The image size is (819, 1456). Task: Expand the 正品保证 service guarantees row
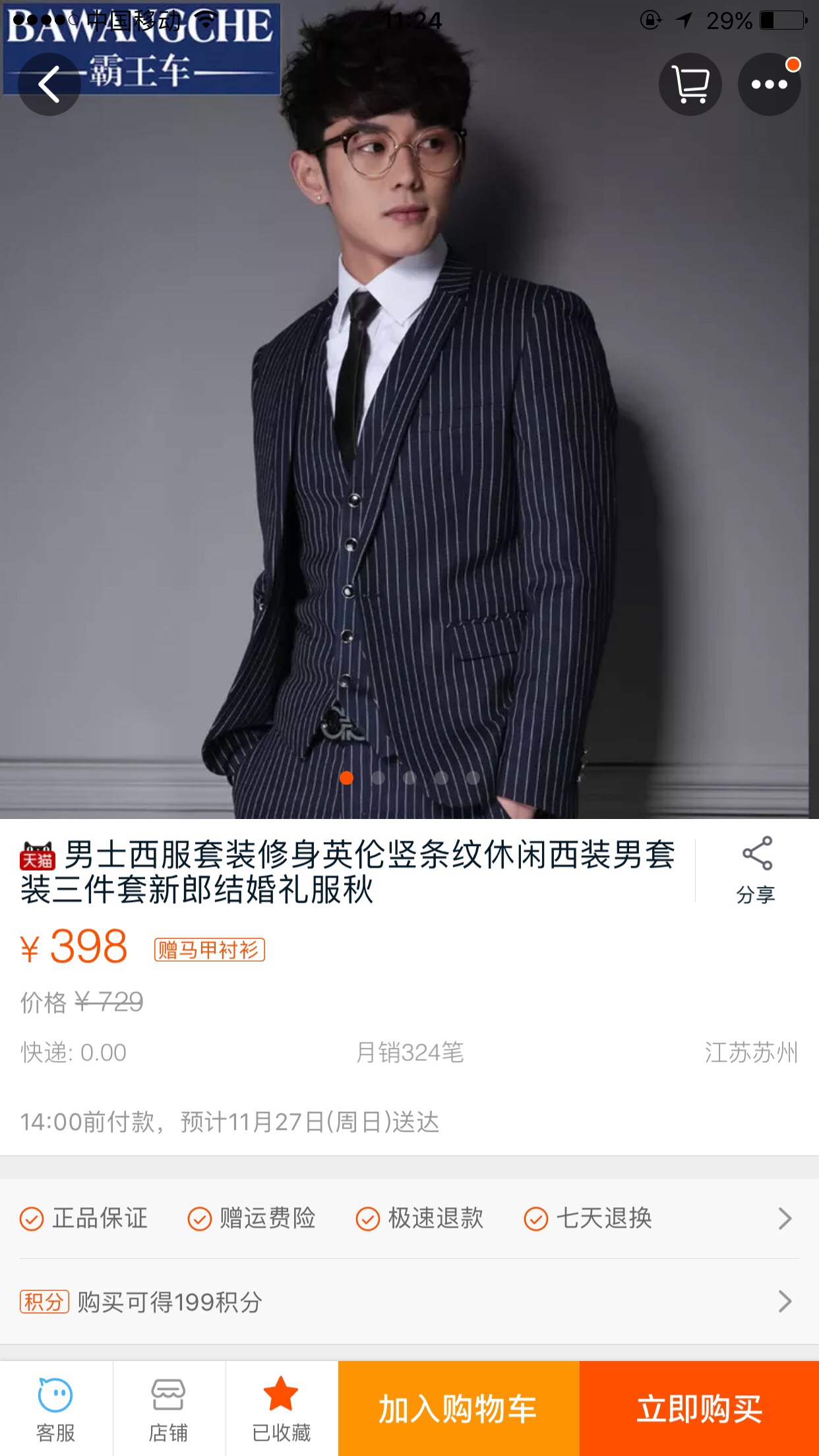[x=409, y=1219]
